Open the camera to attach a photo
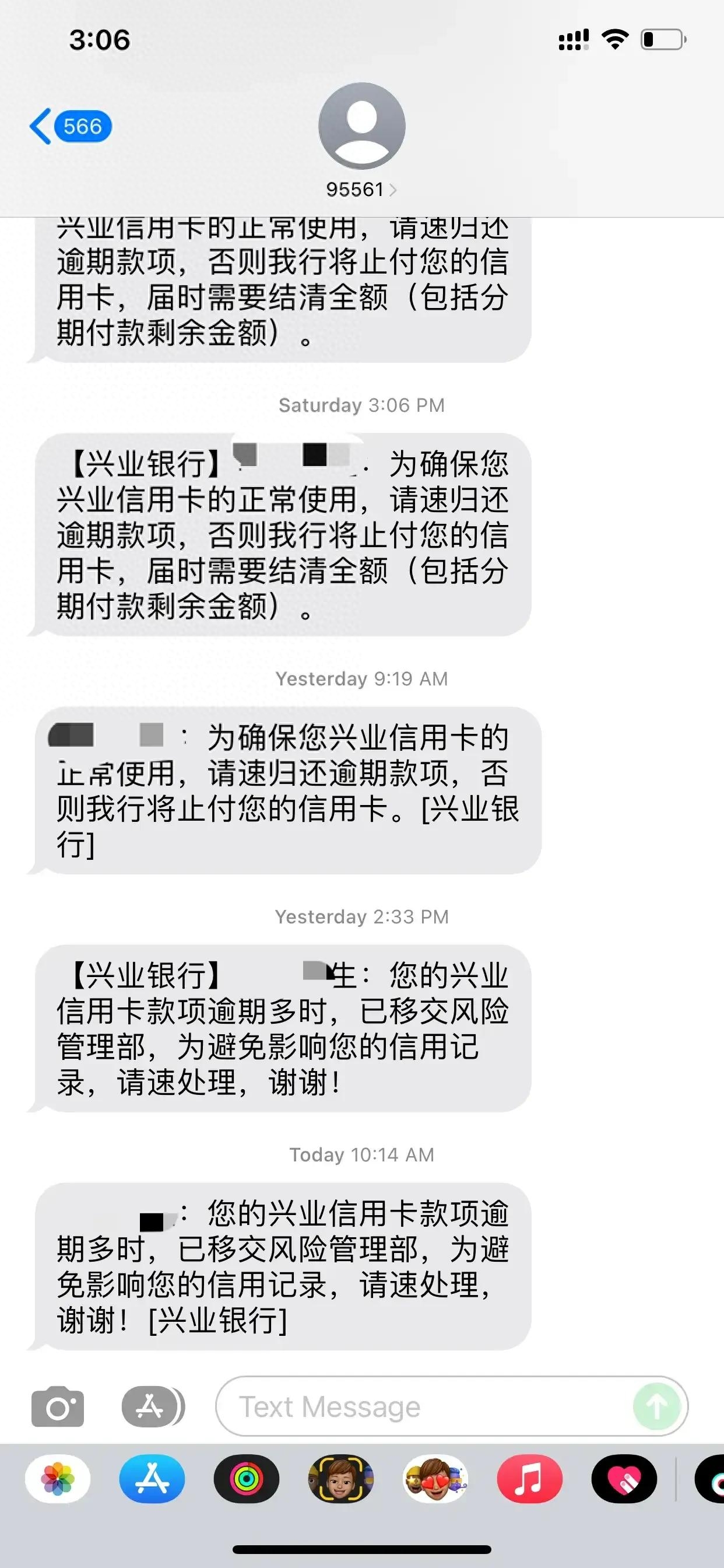Image resolution: width=724 pixels, height=1568 pixels. [57, 1406]
